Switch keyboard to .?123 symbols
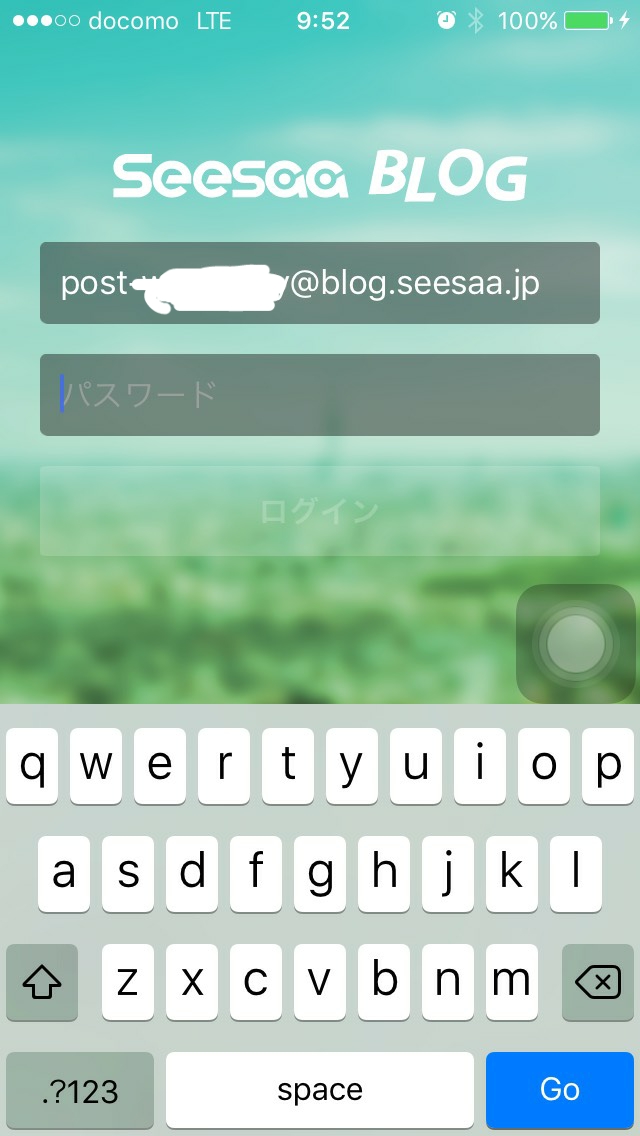This screenshot has height=1136, width=640. coord(80,1089)
